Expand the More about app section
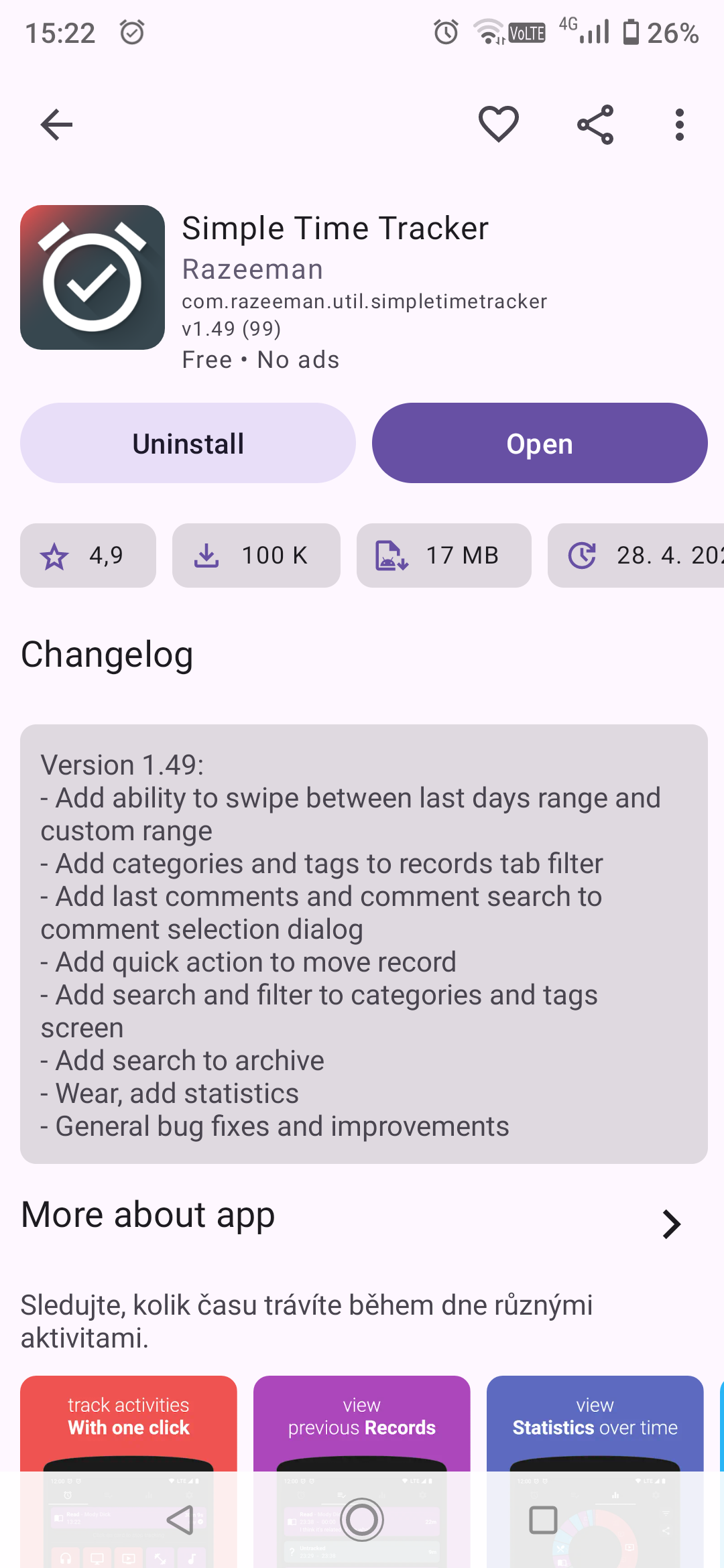Screen dimensions: 724x1568 671,1224
